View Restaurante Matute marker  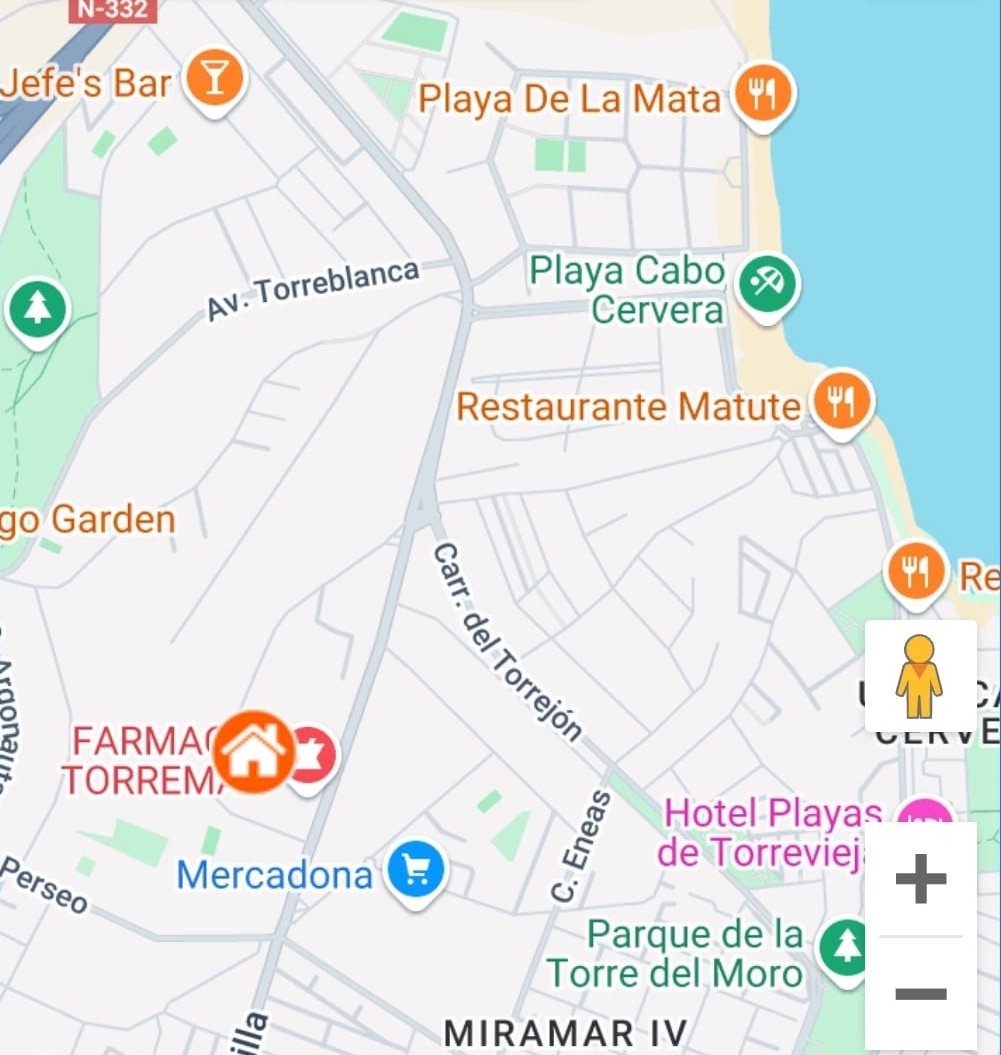(x=842, y=403)
